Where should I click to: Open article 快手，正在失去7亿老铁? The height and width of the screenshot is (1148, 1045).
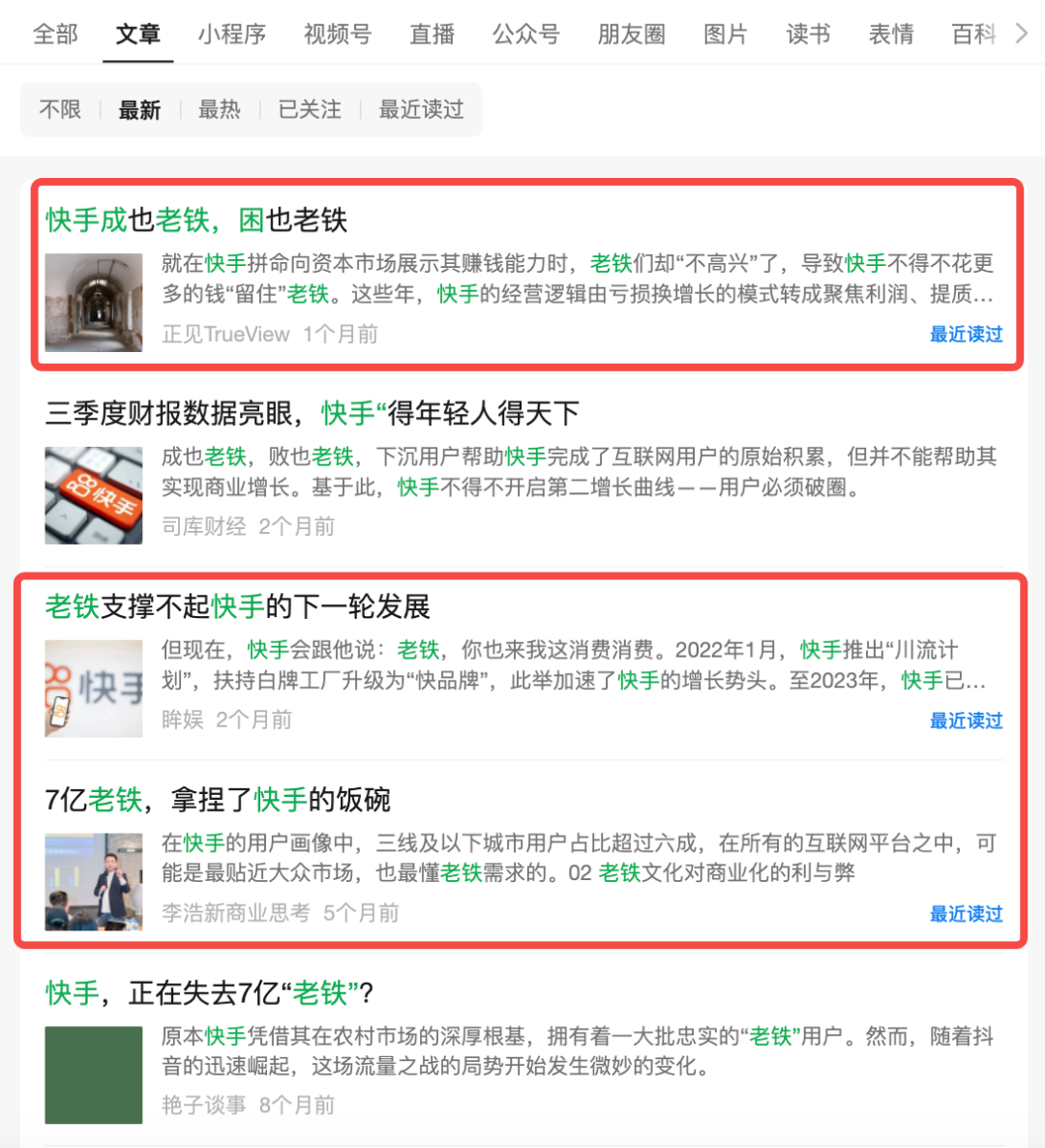(x=210, y=993)
